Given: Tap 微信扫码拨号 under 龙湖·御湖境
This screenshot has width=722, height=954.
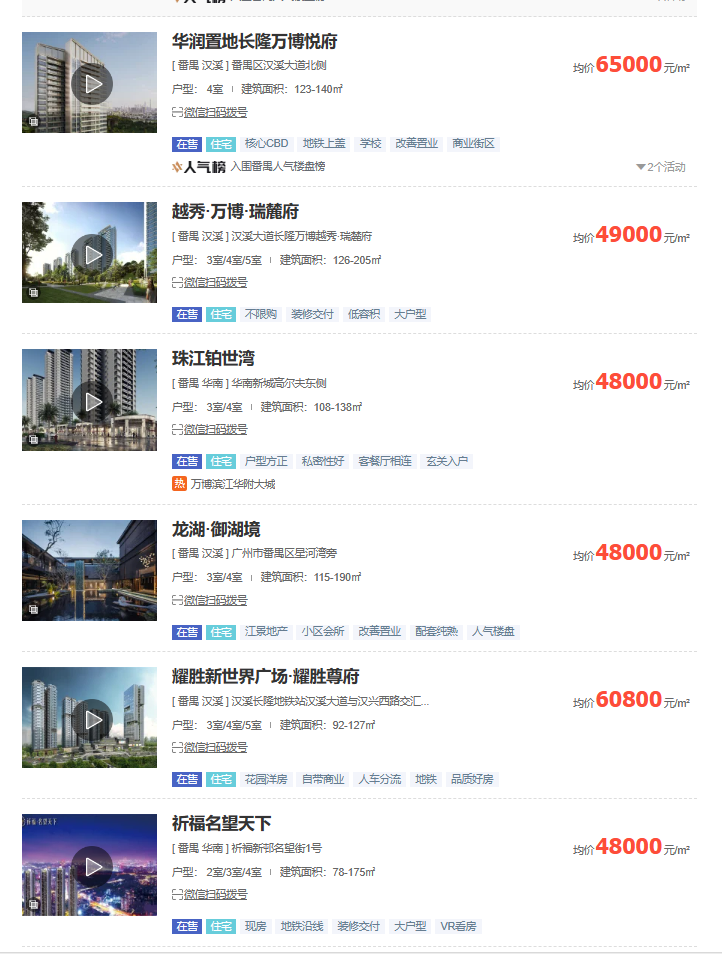Looking at the screenshot, I should [x=215, y=600].
